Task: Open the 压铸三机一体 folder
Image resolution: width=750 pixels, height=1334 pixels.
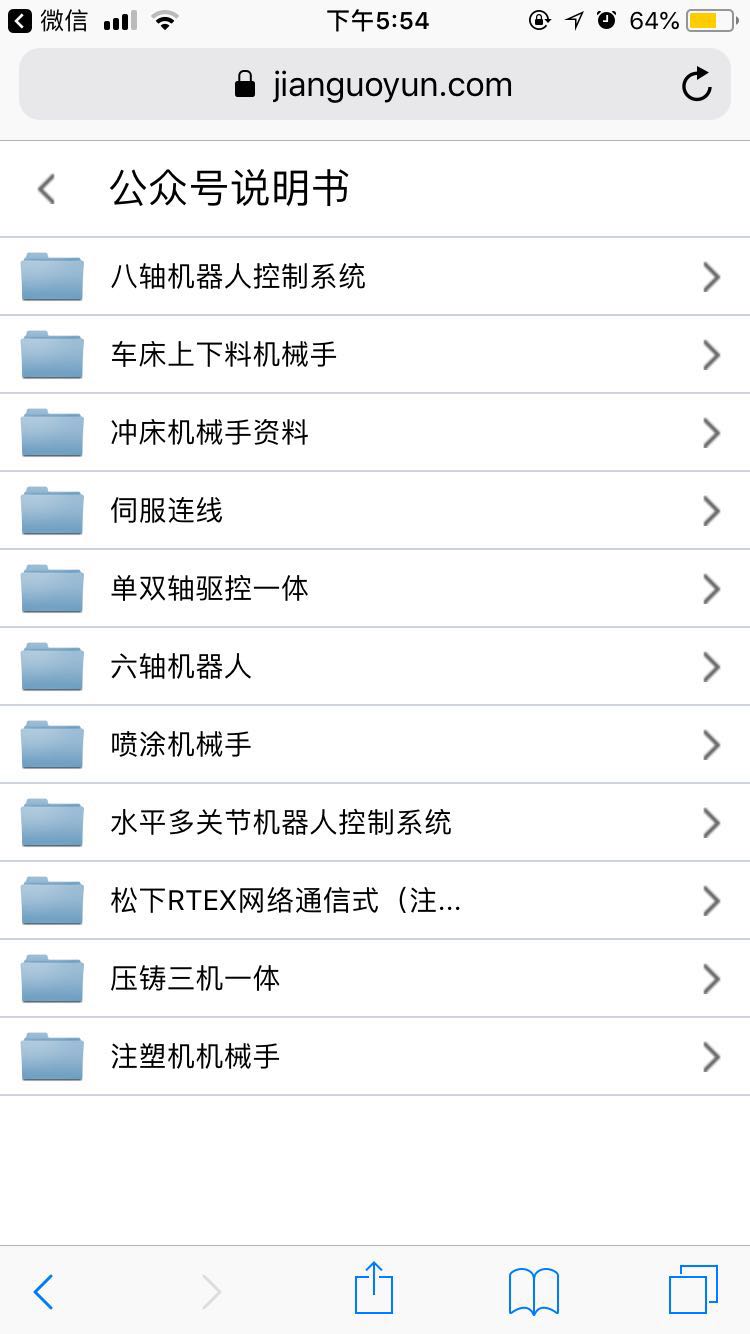Action: [375, 978]
